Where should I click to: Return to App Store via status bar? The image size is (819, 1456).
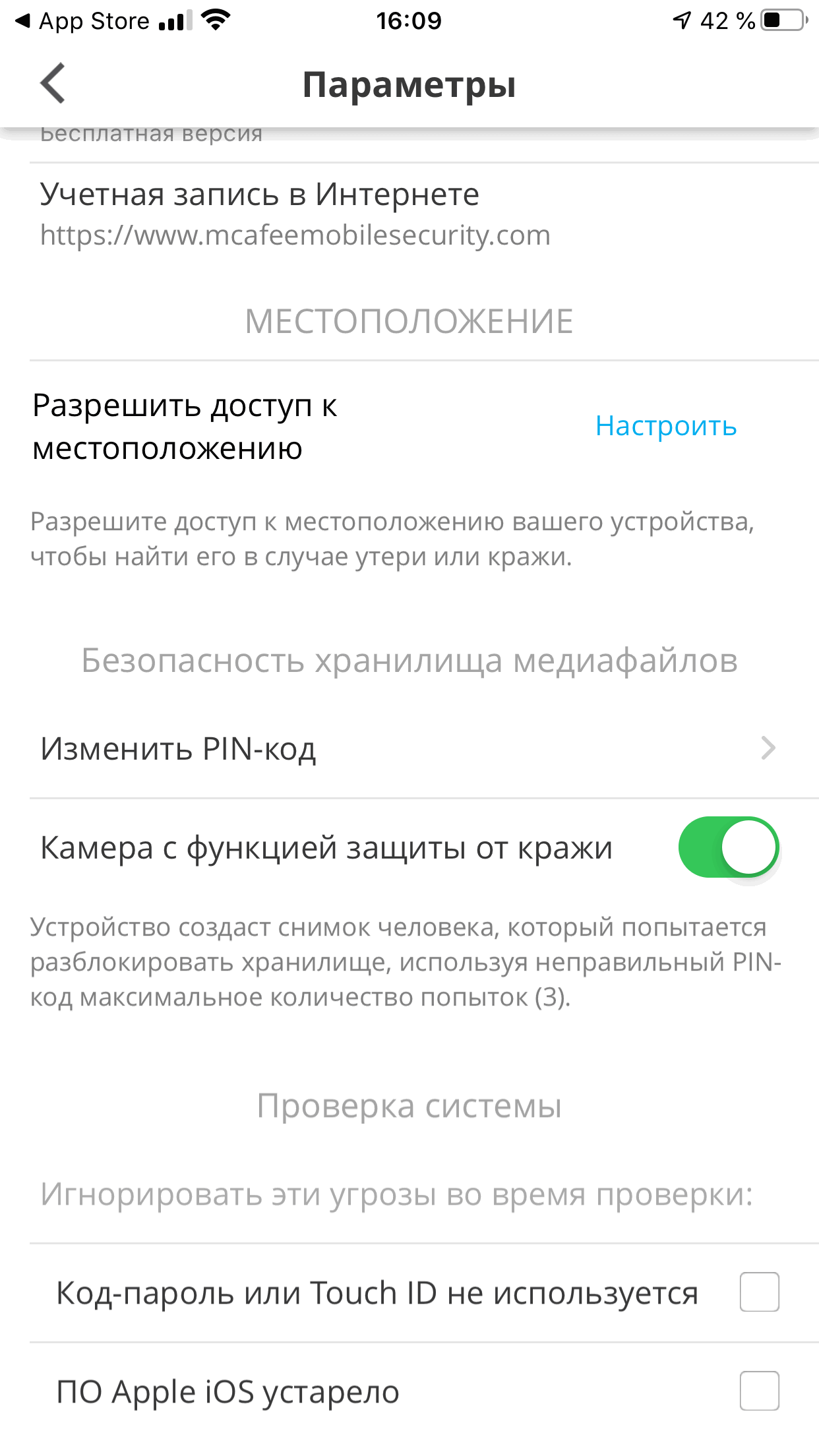(x=82, y=21)
